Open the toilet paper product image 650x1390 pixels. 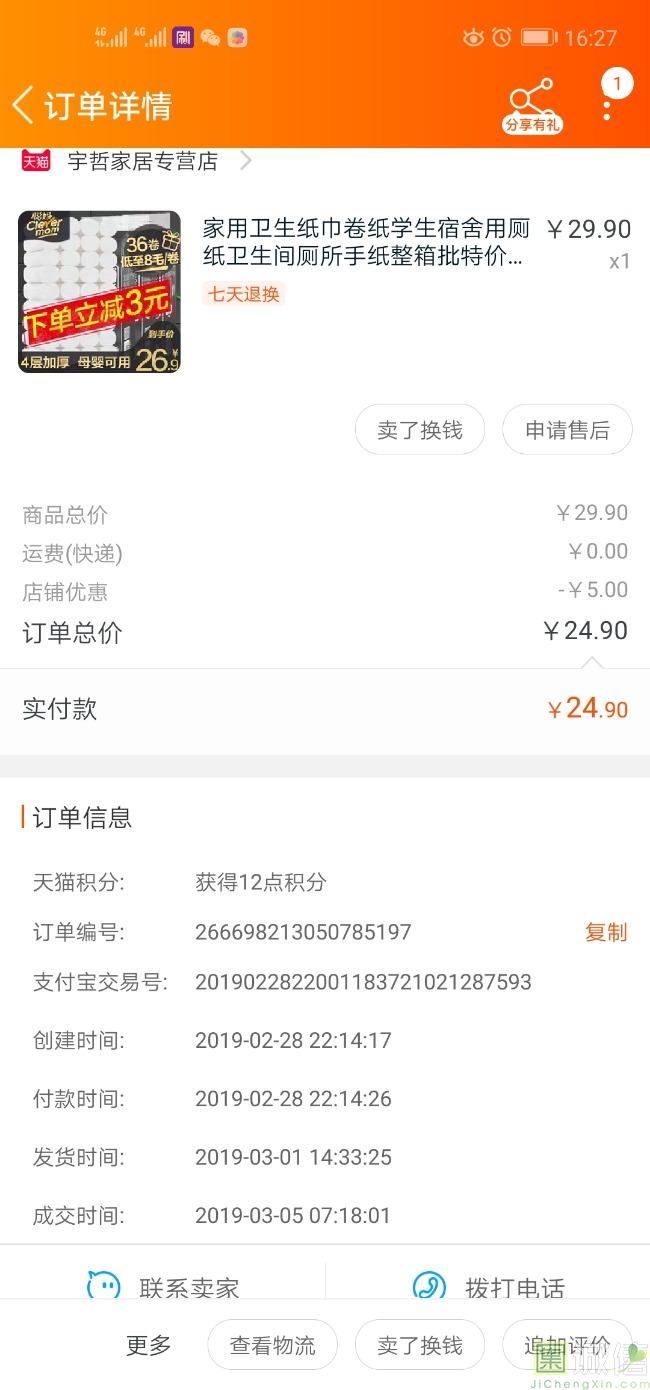99,292
